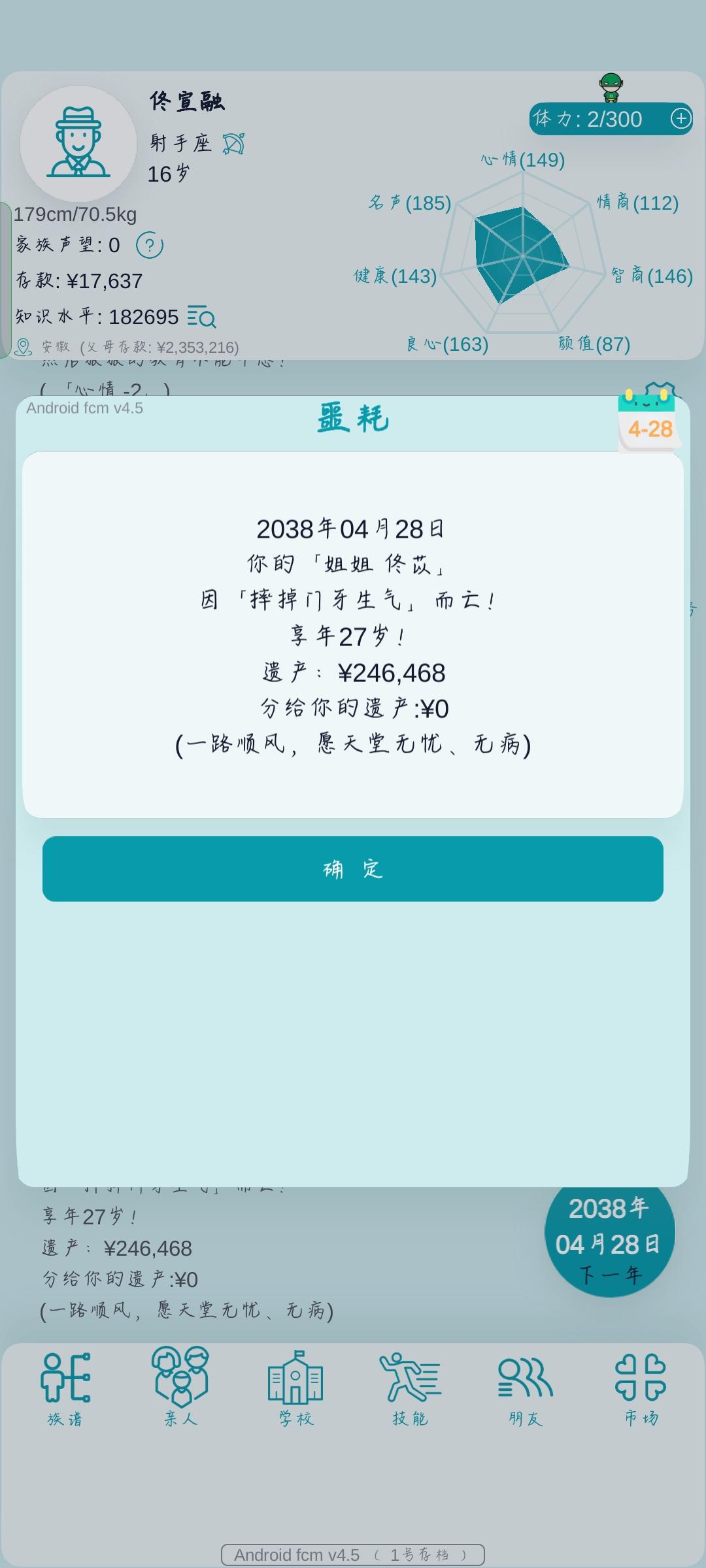This screenshot has width=706, height=1568.
Task: Switch to the 朋友 friends tab
Action: click(526, 1388)
